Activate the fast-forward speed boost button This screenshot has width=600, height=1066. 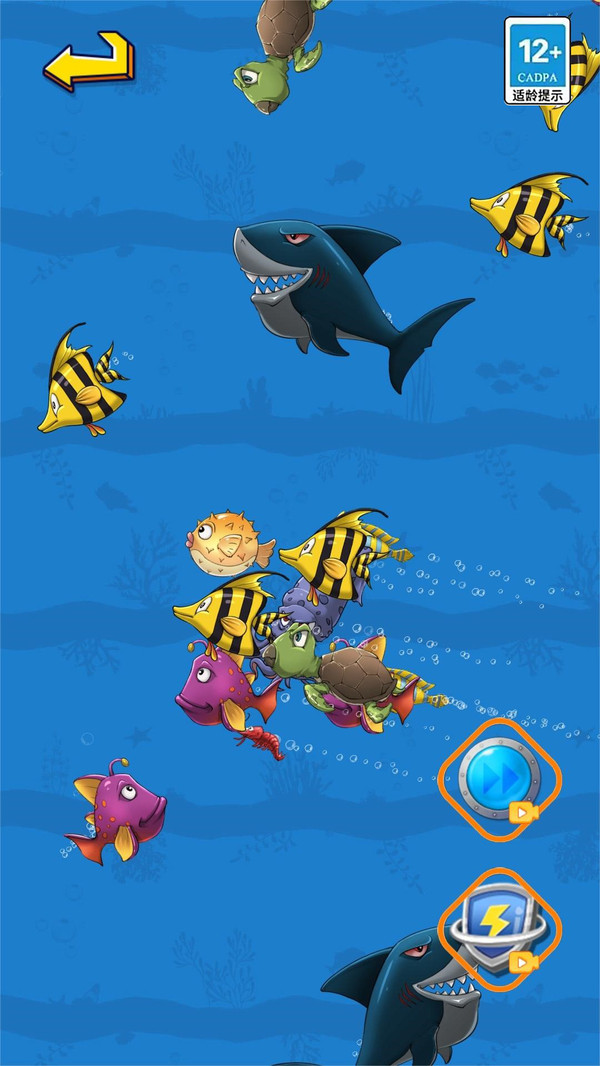[499, 780]
